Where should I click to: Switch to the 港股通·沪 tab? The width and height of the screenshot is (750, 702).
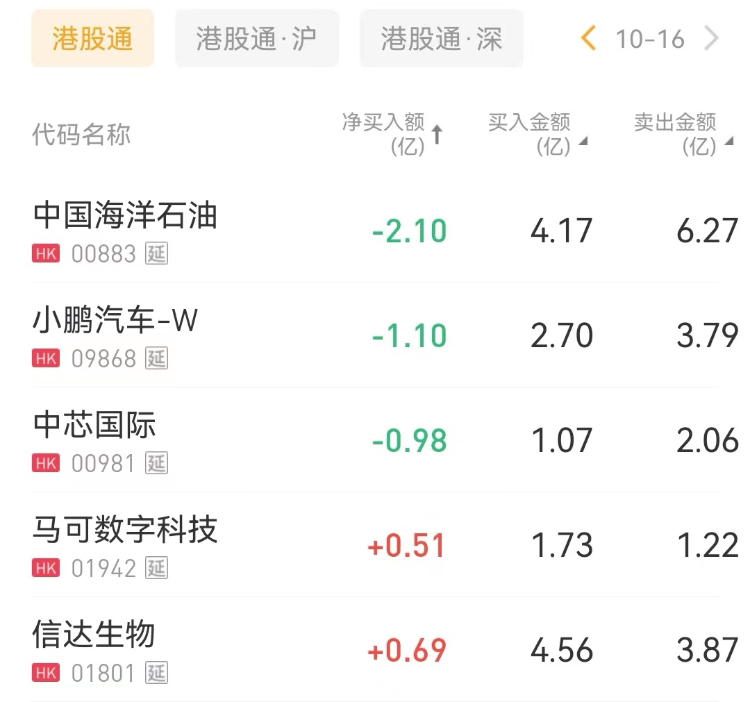(256, 39)
